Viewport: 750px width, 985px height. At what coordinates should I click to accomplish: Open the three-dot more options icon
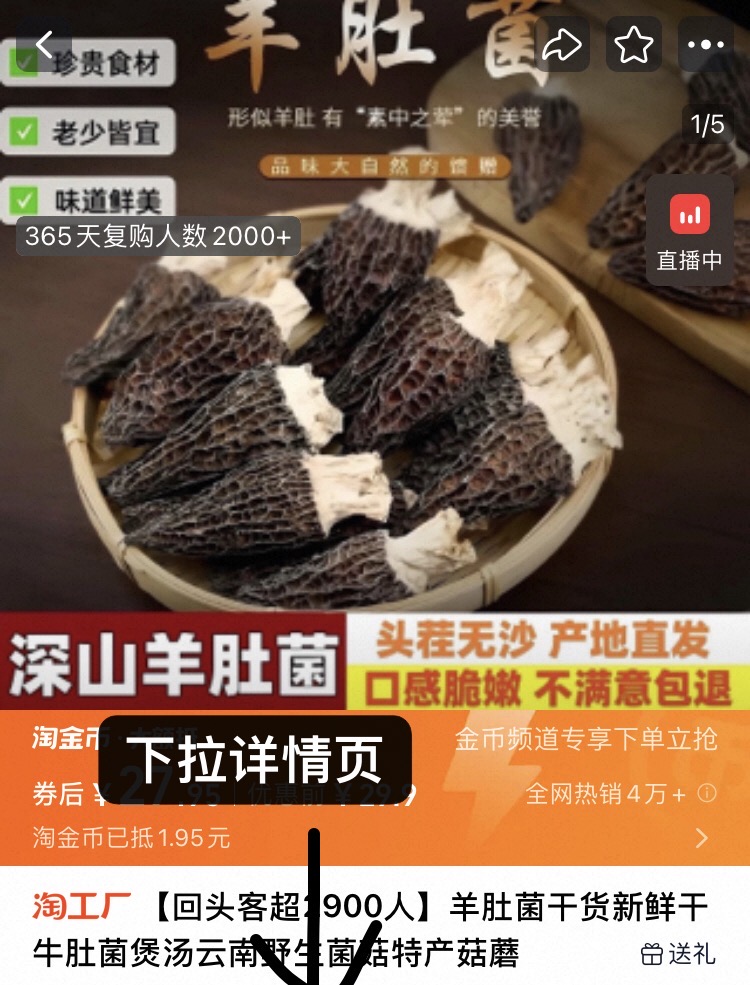pos(707,44)
